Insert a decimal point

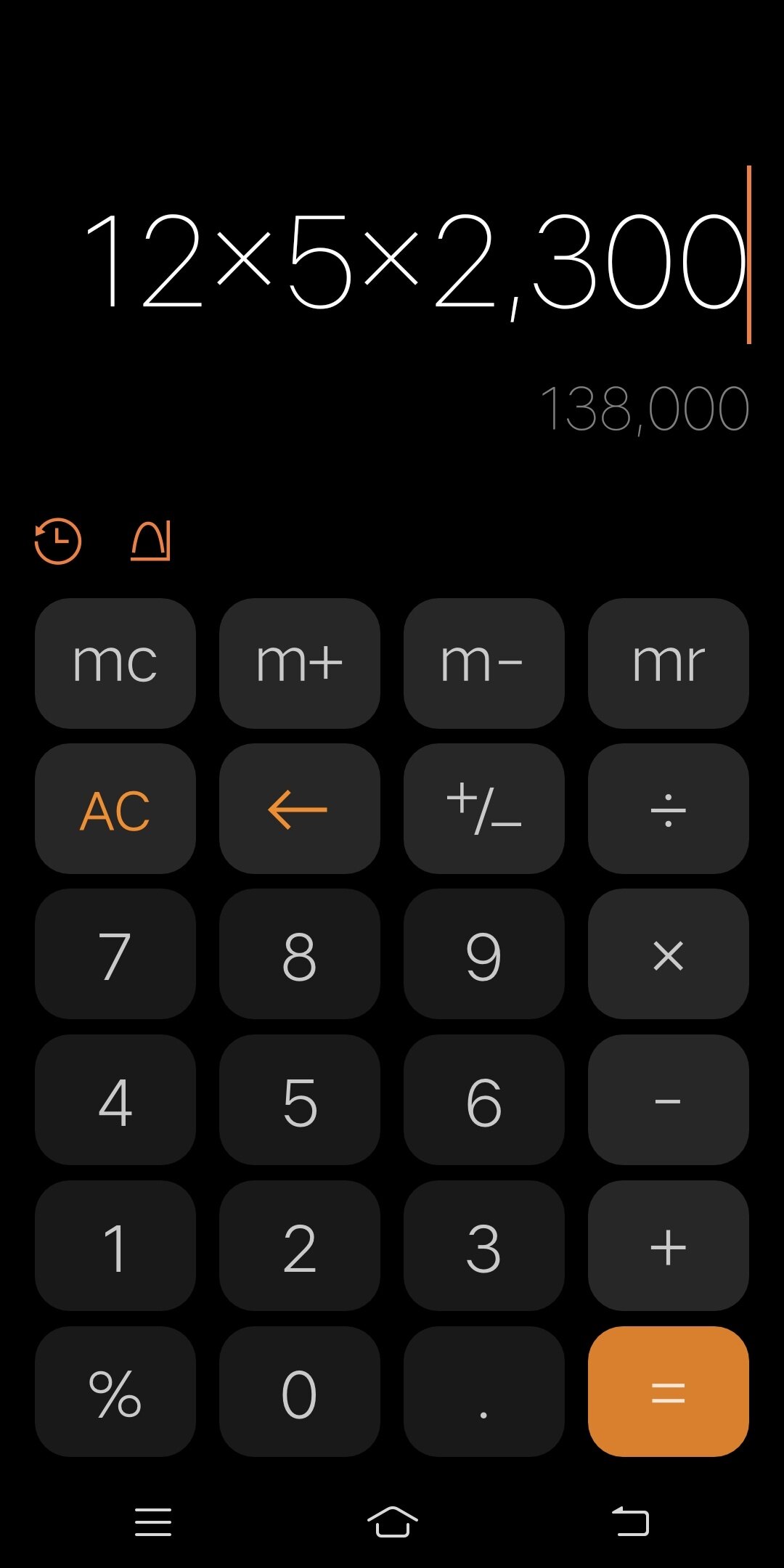coord(484,1392)
